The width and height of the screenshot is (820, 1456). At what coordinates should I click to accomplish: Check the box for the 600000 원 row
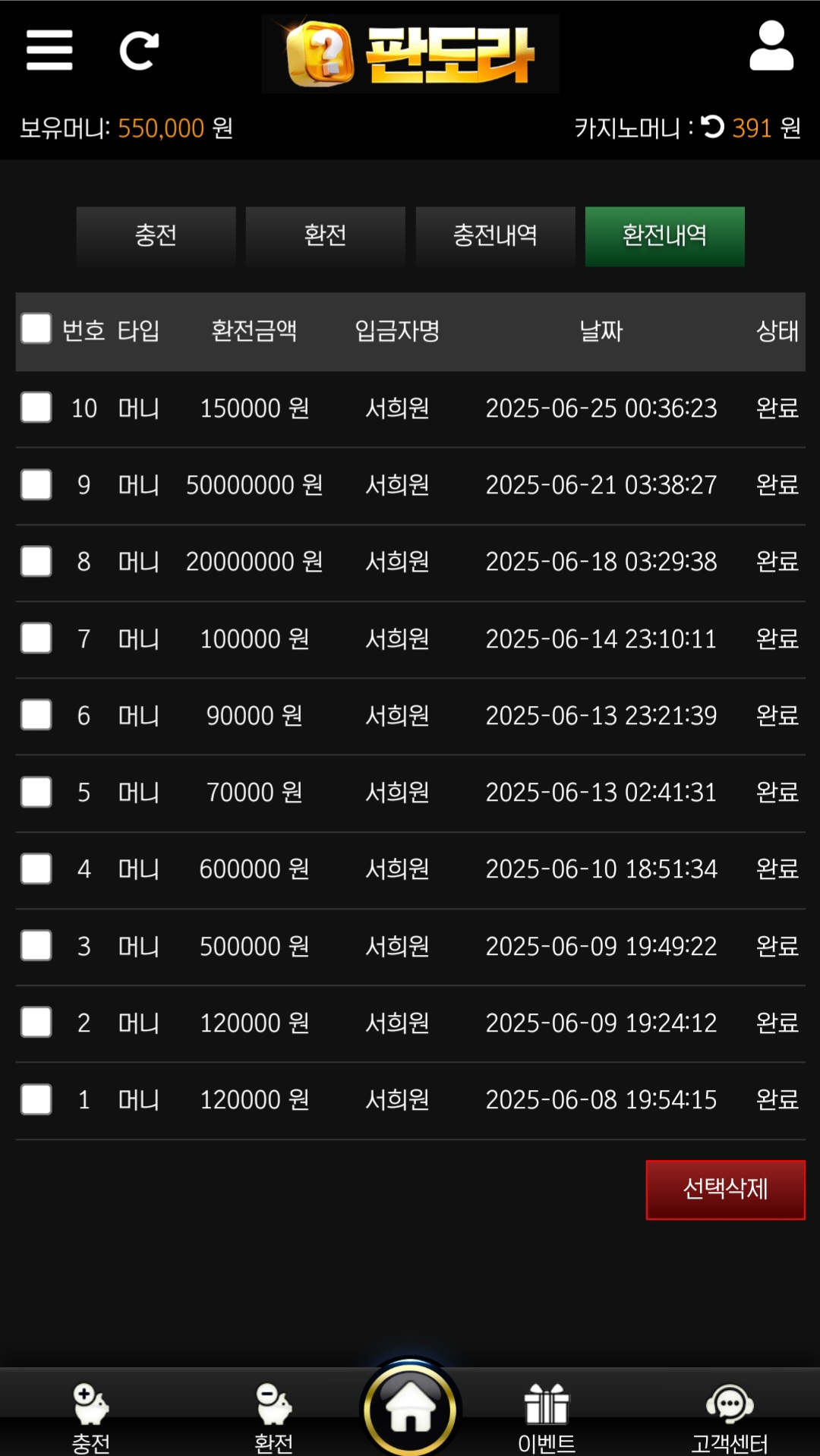[36, 868]
